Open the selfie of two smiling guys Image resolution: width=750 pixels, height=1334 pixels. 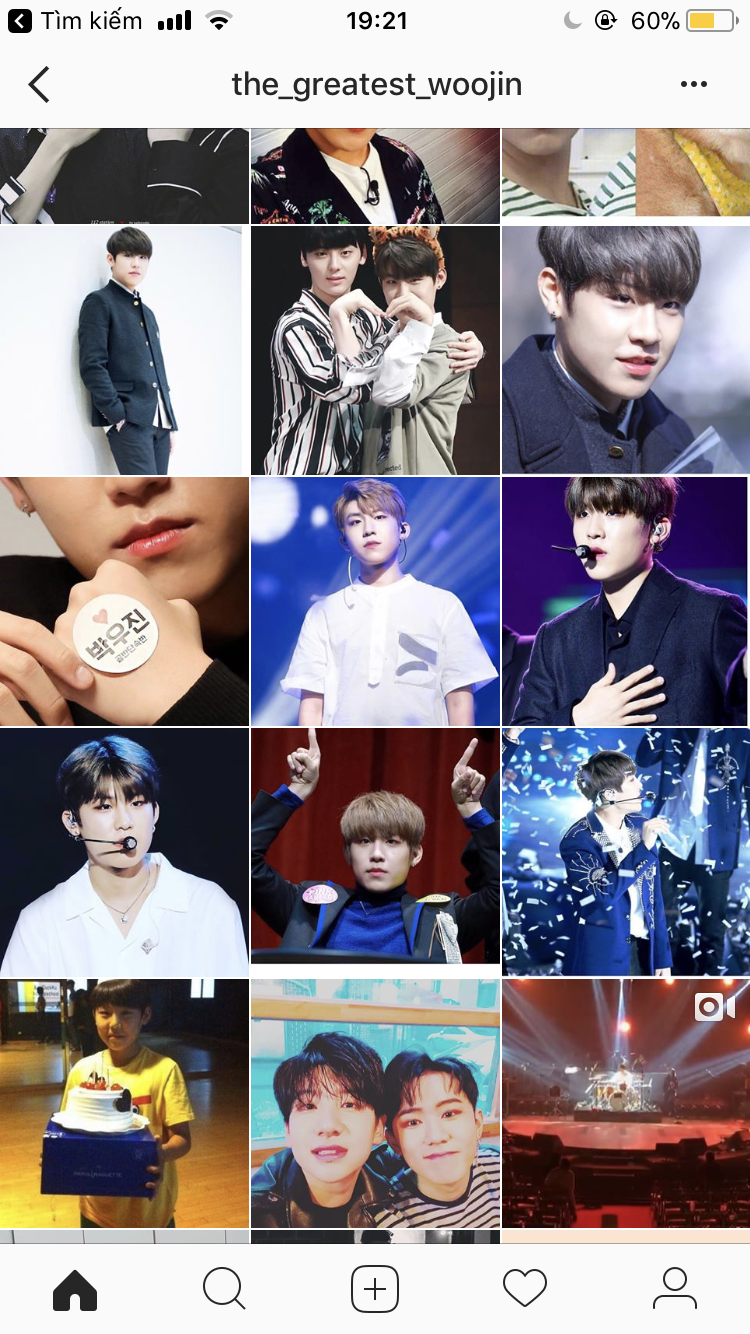coord(375,1103)
